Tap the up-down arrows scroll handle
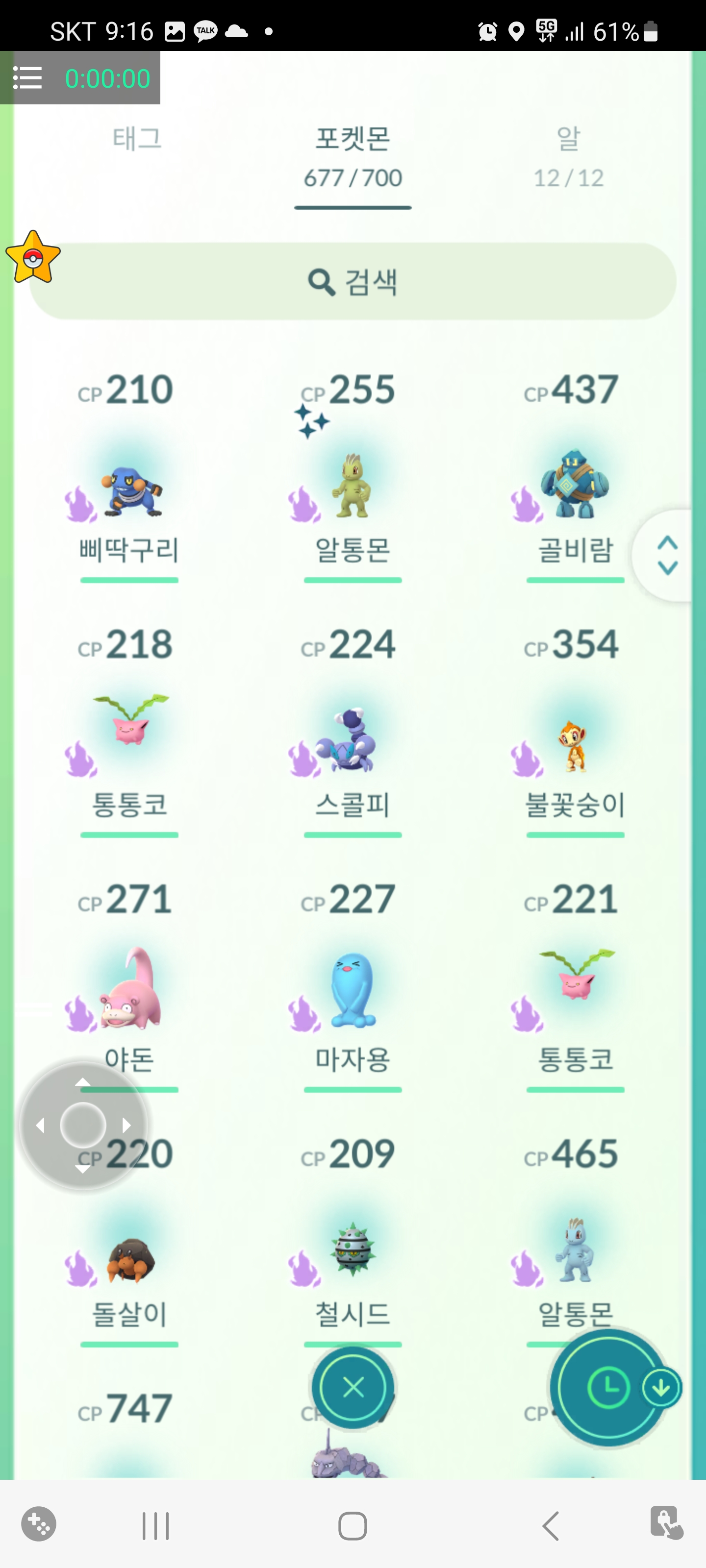The height and width of the screenshot is (1568, 706). point(668,555)
